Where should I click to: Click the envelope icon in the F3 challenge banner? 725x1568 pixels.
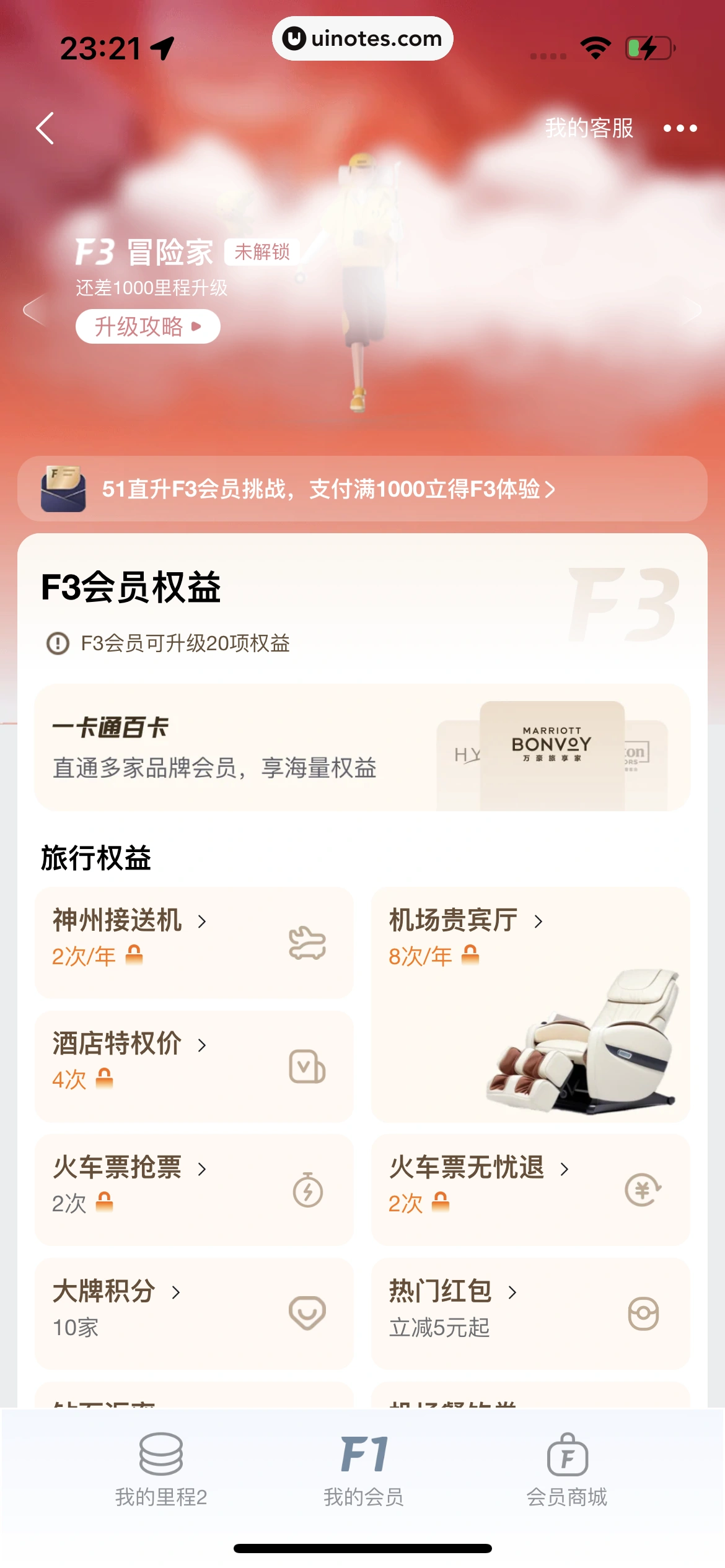[63, 489]
